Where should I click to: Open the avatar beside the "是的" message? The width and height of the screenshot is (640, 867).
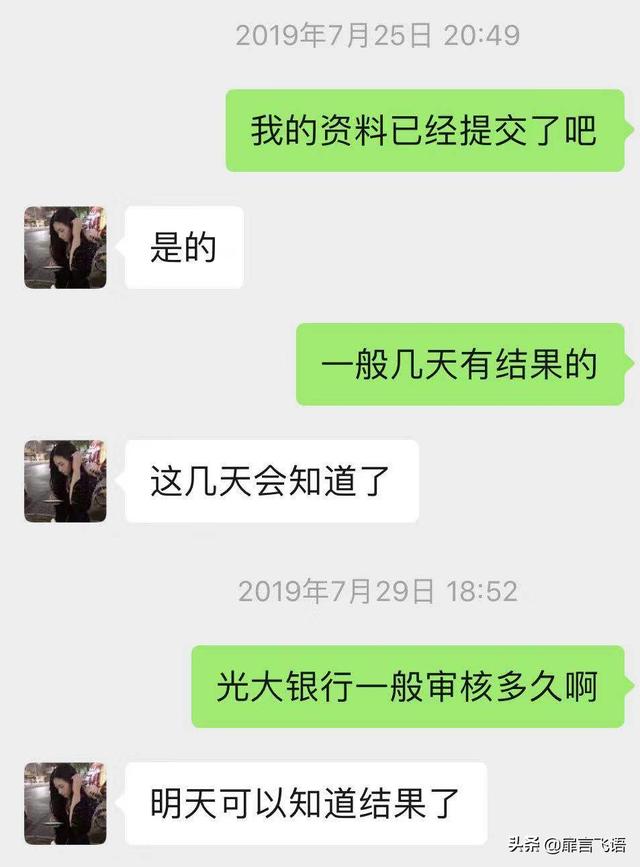65,248
